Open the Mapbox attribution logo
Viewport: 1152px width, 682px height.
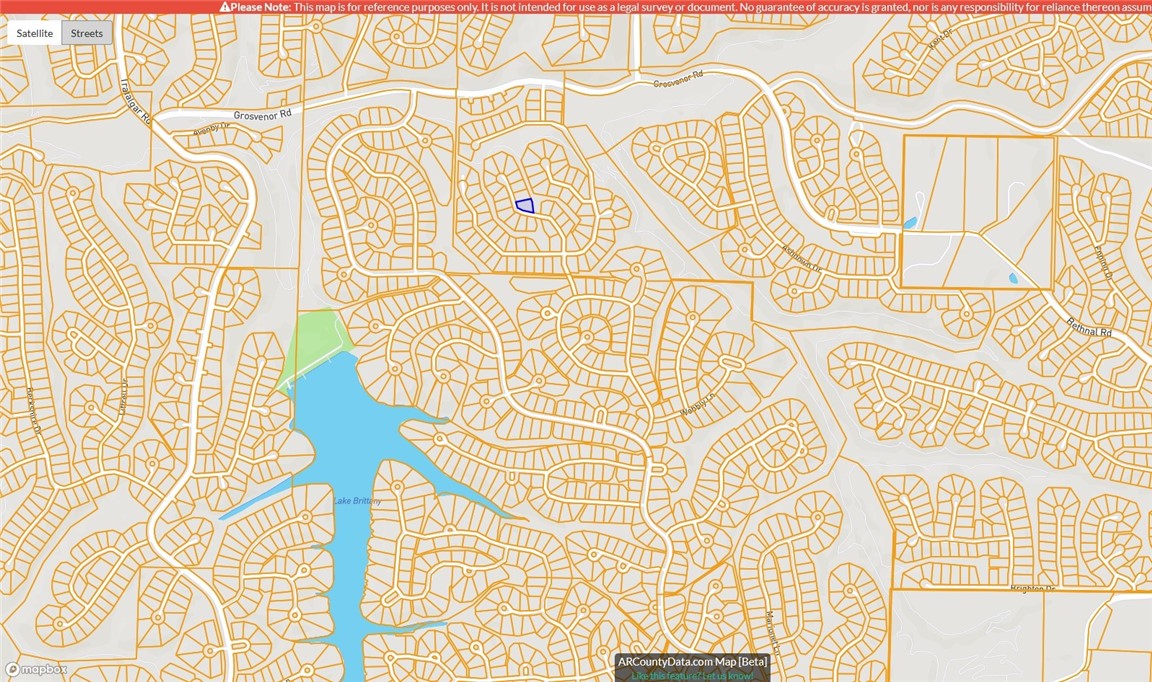pyautogui.click(x=37, y=669)
